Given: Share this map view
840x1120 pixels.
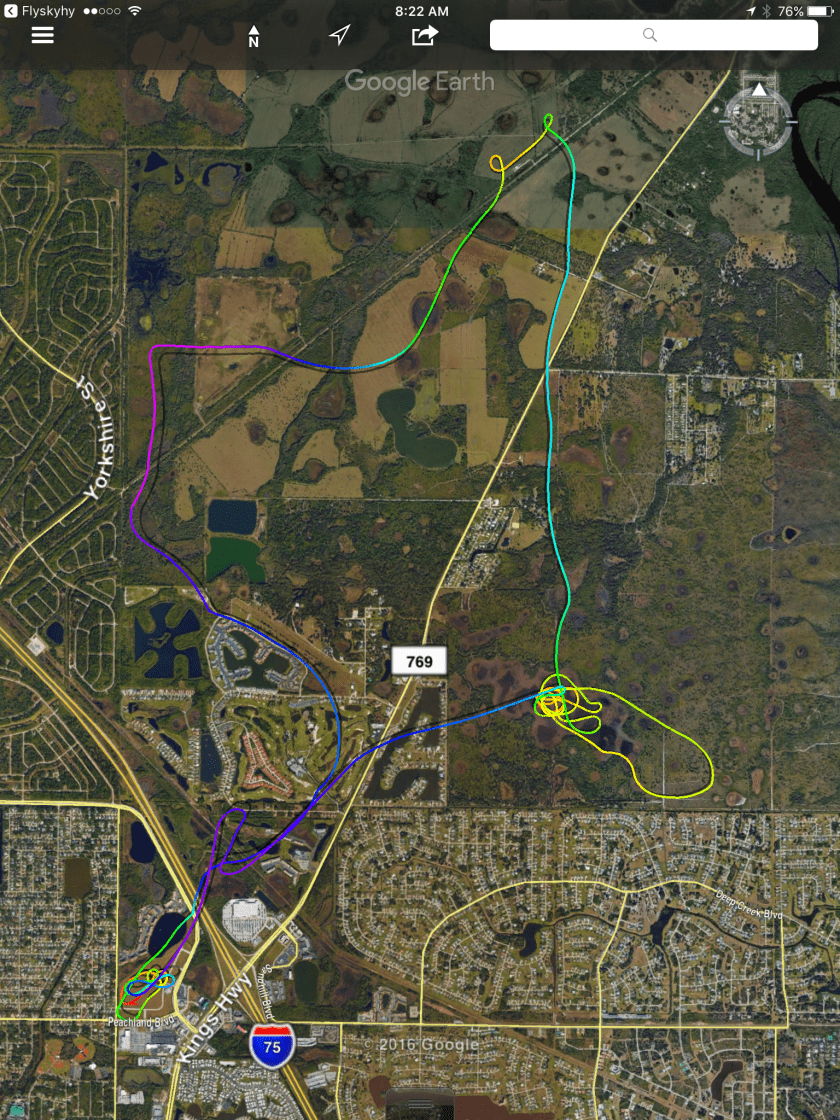Looking at the screenshot, I should tap(425, 36).
